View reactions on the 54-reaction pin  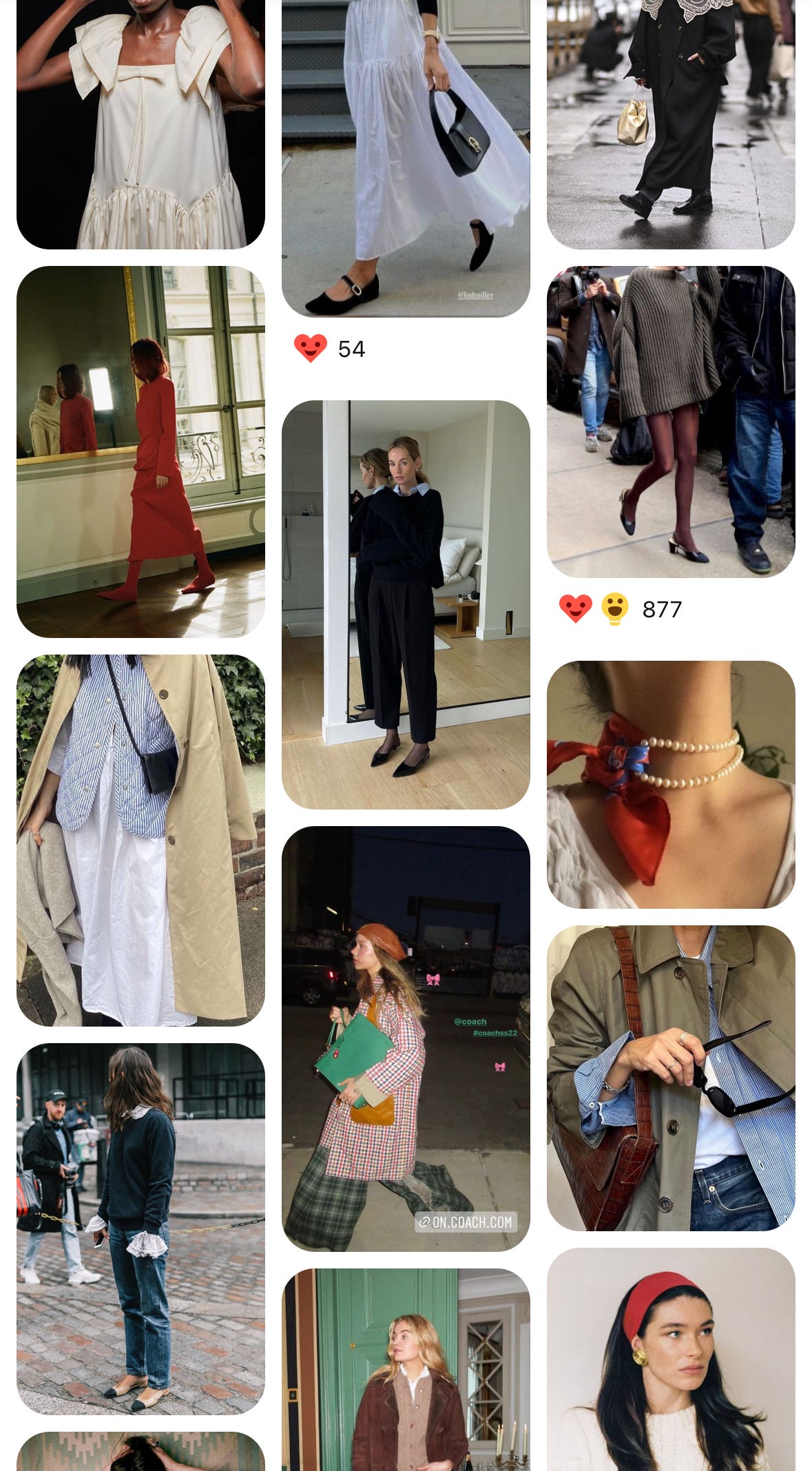331,349
